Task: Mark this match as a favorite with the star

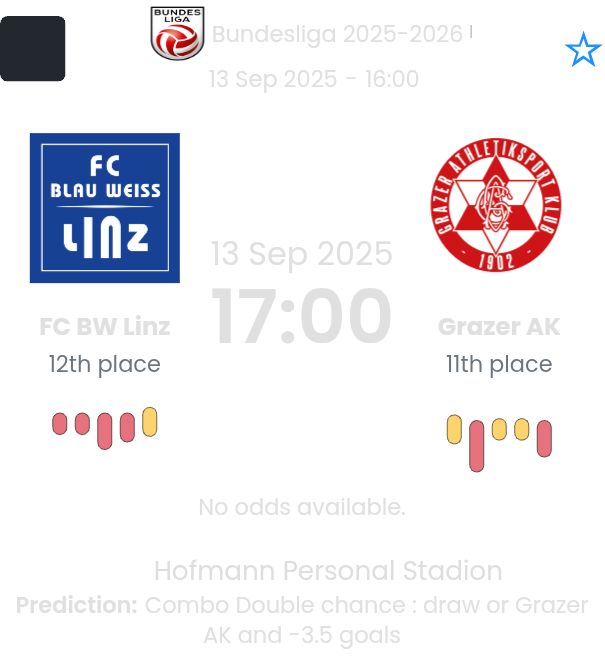Action: point(582,49)
